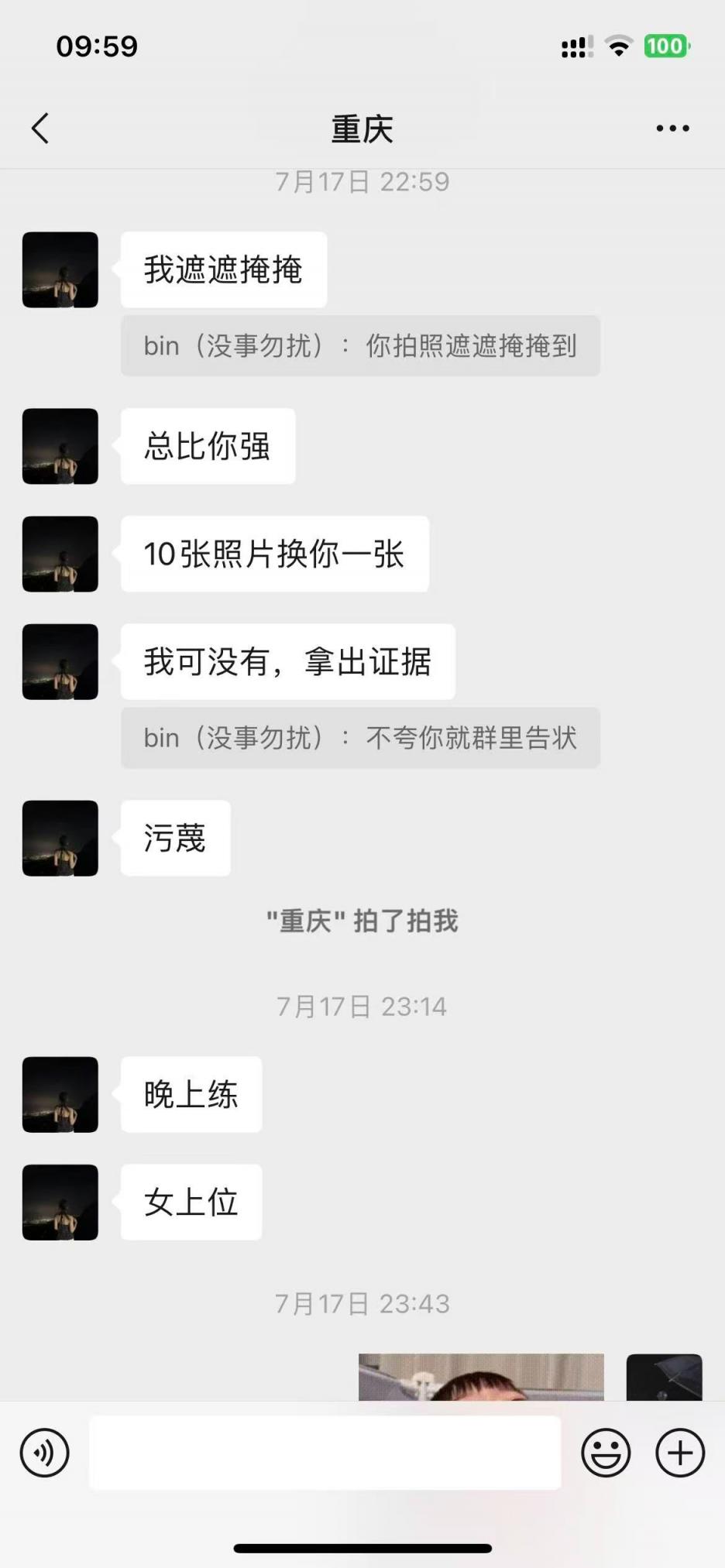
Task: Tap the quoted reply 你拍照遮遮掩掩到
Action: click(360, 346)
